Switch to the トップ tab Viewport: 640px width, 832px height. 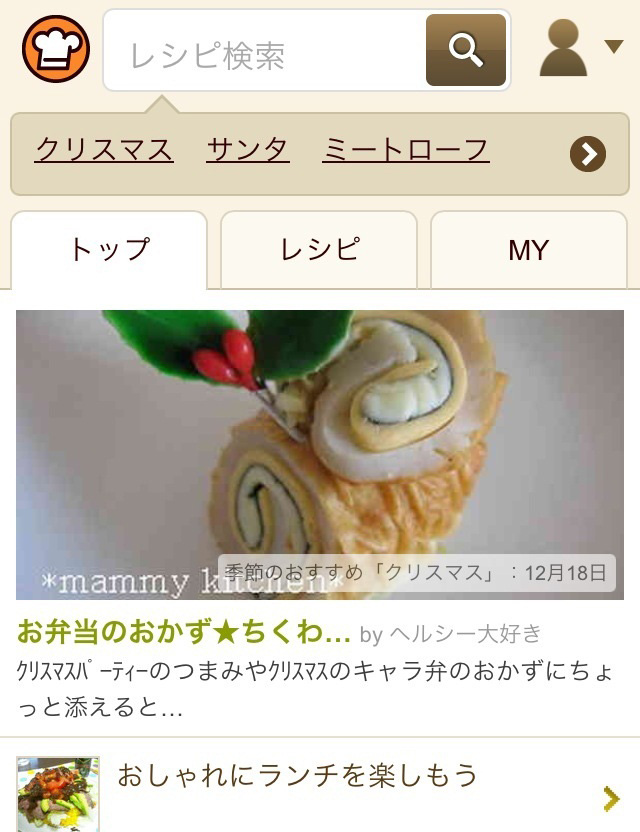coord(108,250)
